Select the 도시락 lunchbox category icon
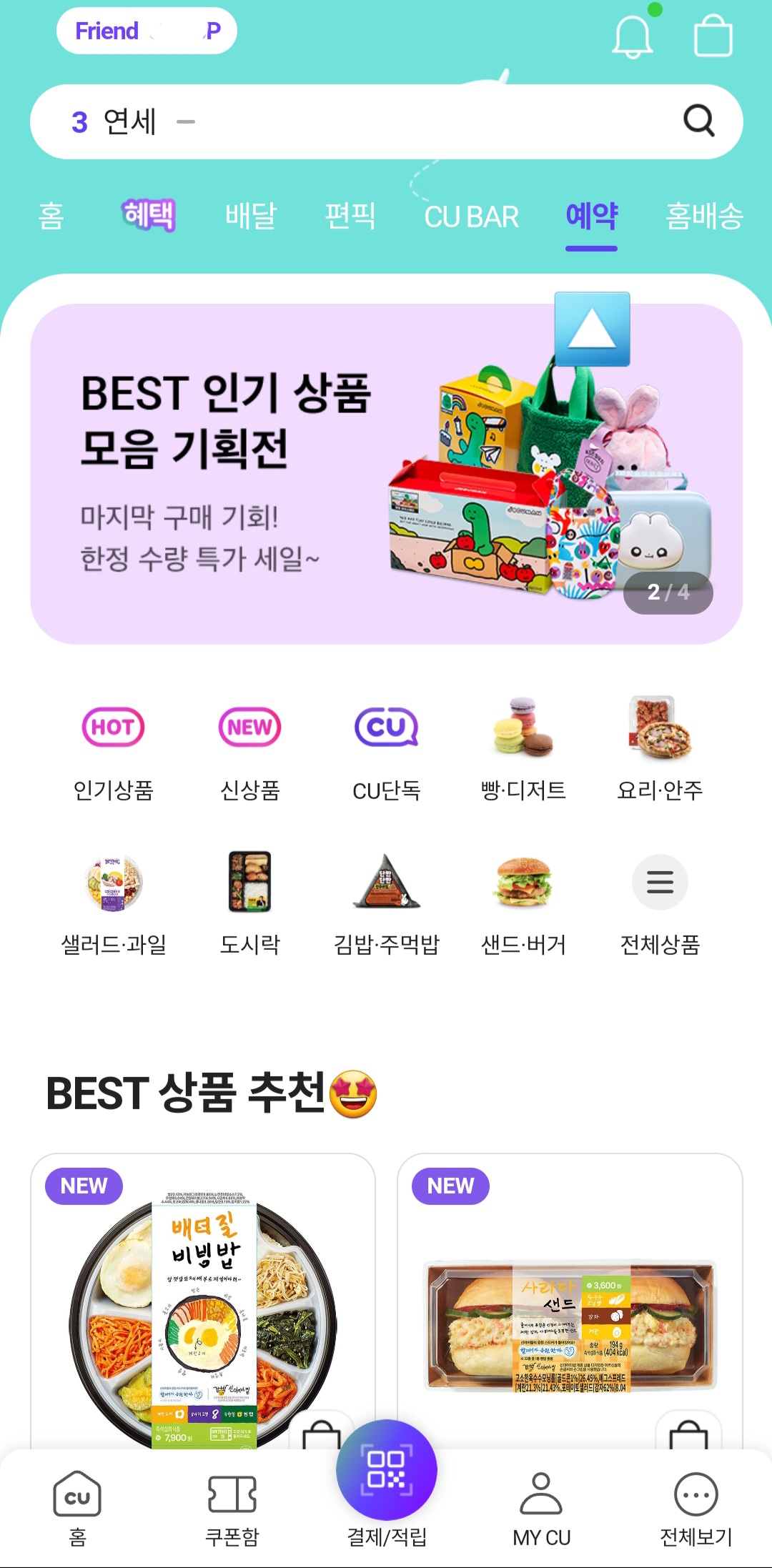Viewport: 772px width, 1568px height. [249, 882]
